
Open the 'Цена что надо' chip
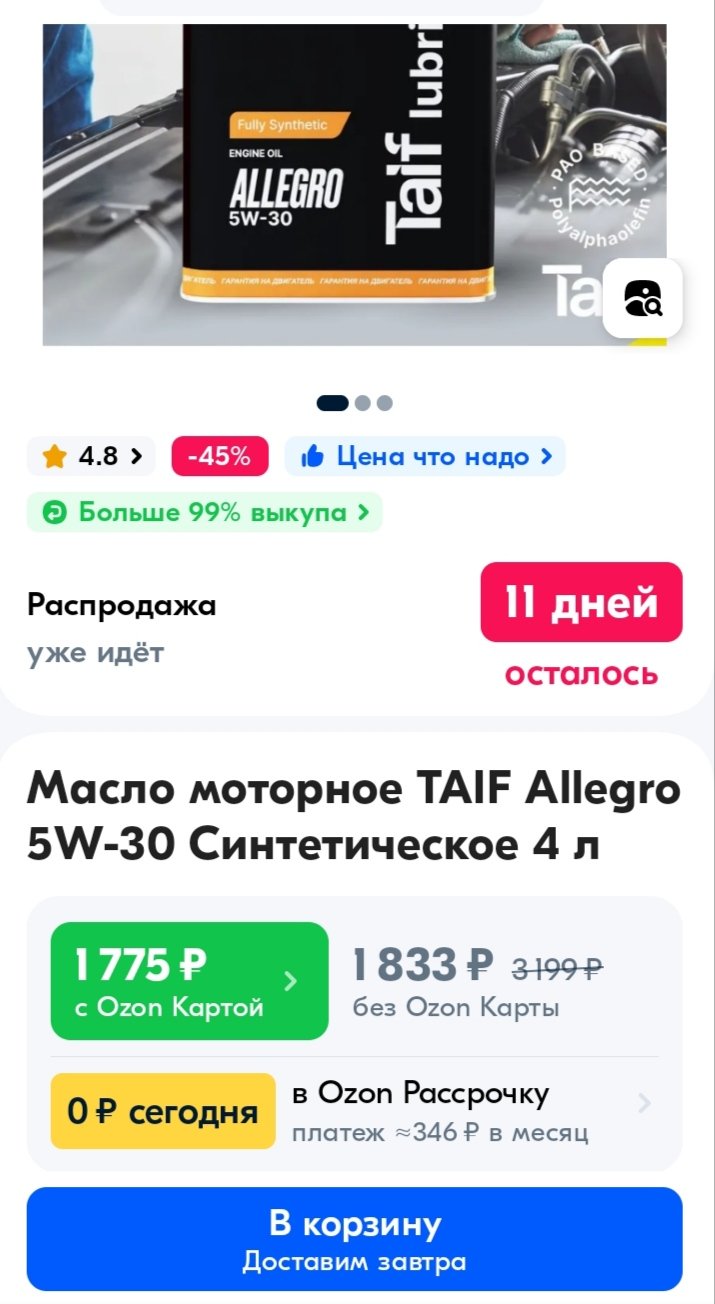point(425,457)
